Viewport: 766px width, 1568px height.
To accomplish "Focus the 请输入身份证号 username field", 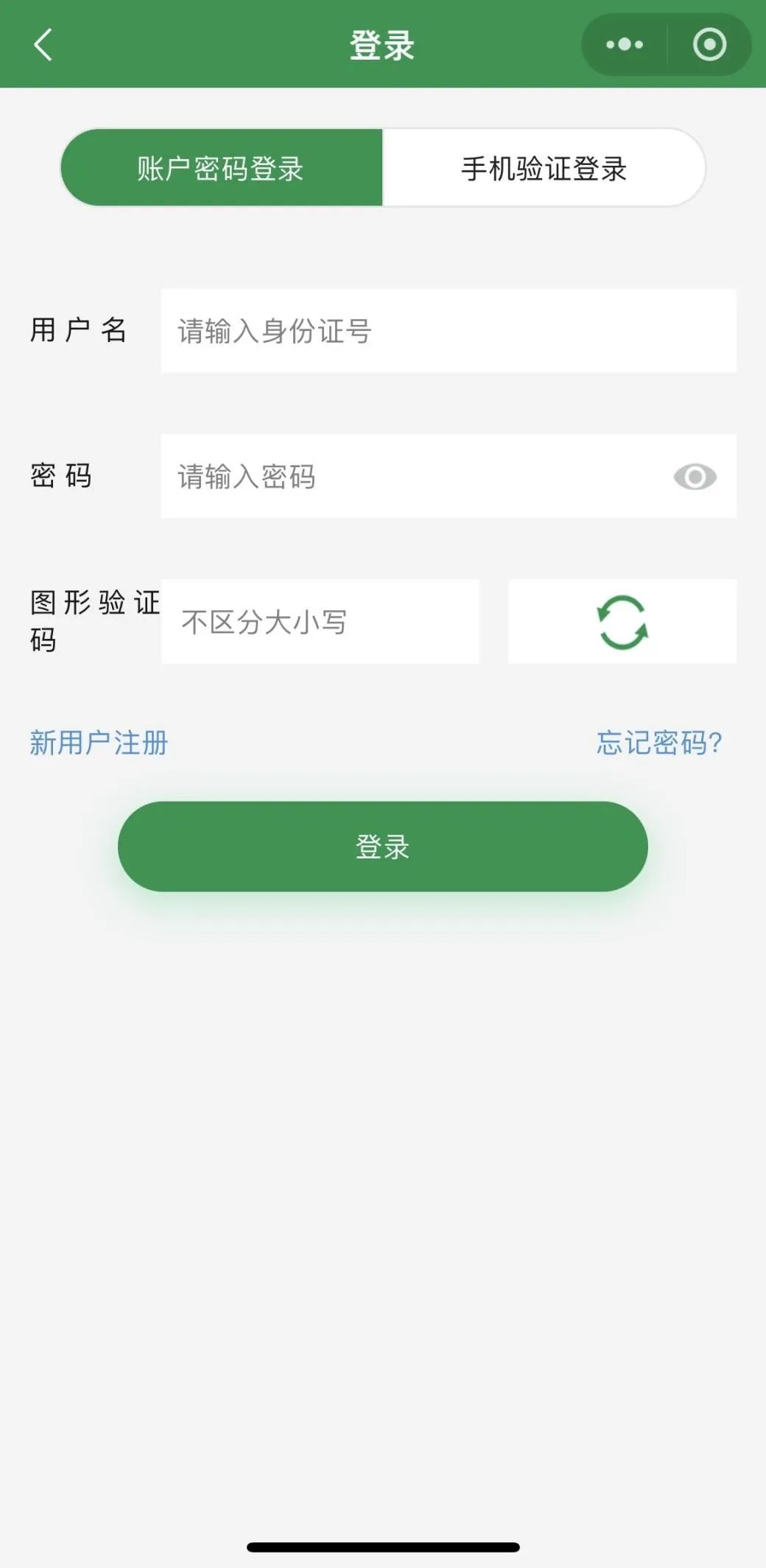I will 448,331.
